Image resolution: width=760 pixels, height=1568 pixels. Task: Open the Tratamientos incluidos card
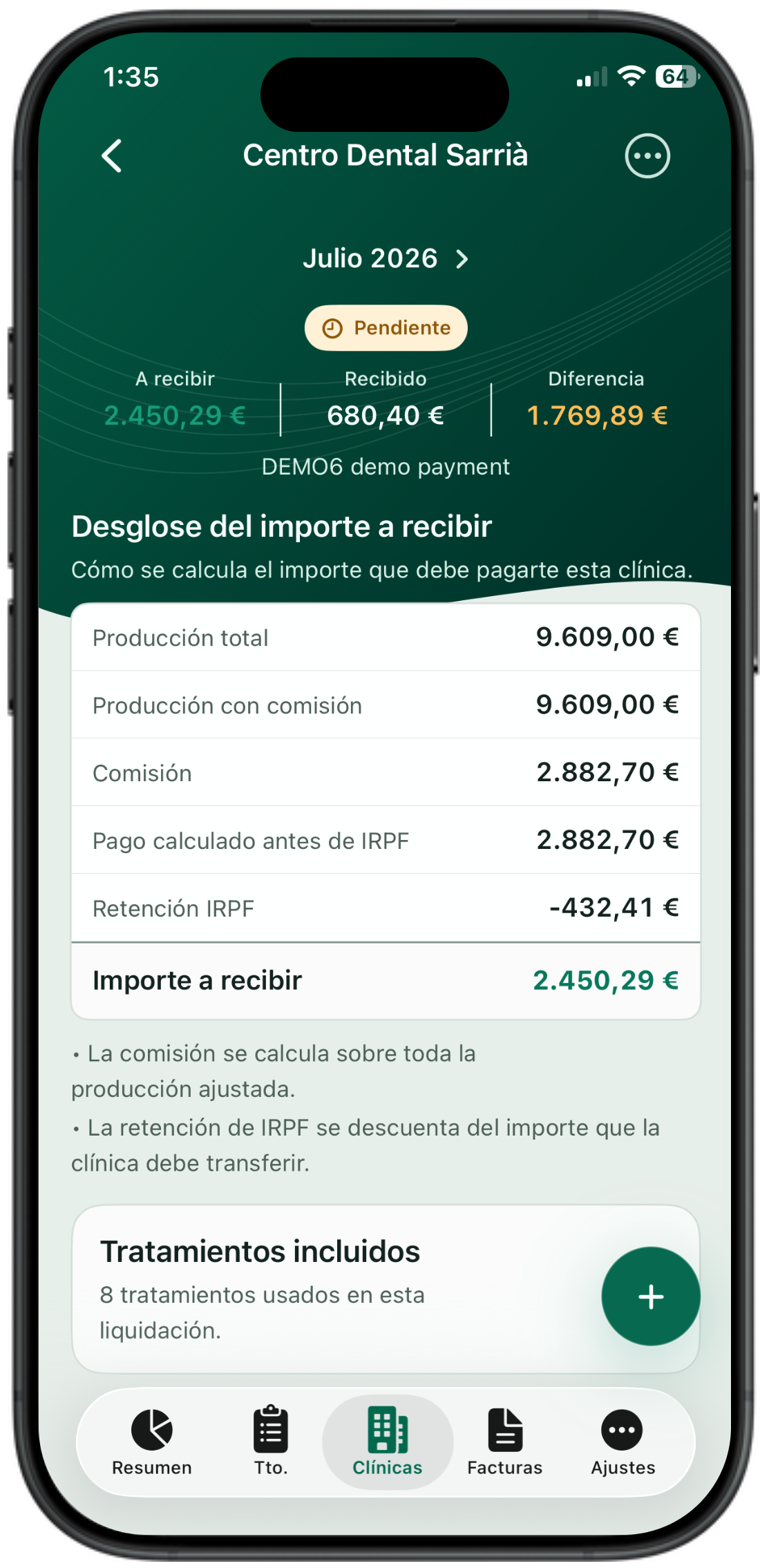pyautogui.click(x=386, y=1289)
